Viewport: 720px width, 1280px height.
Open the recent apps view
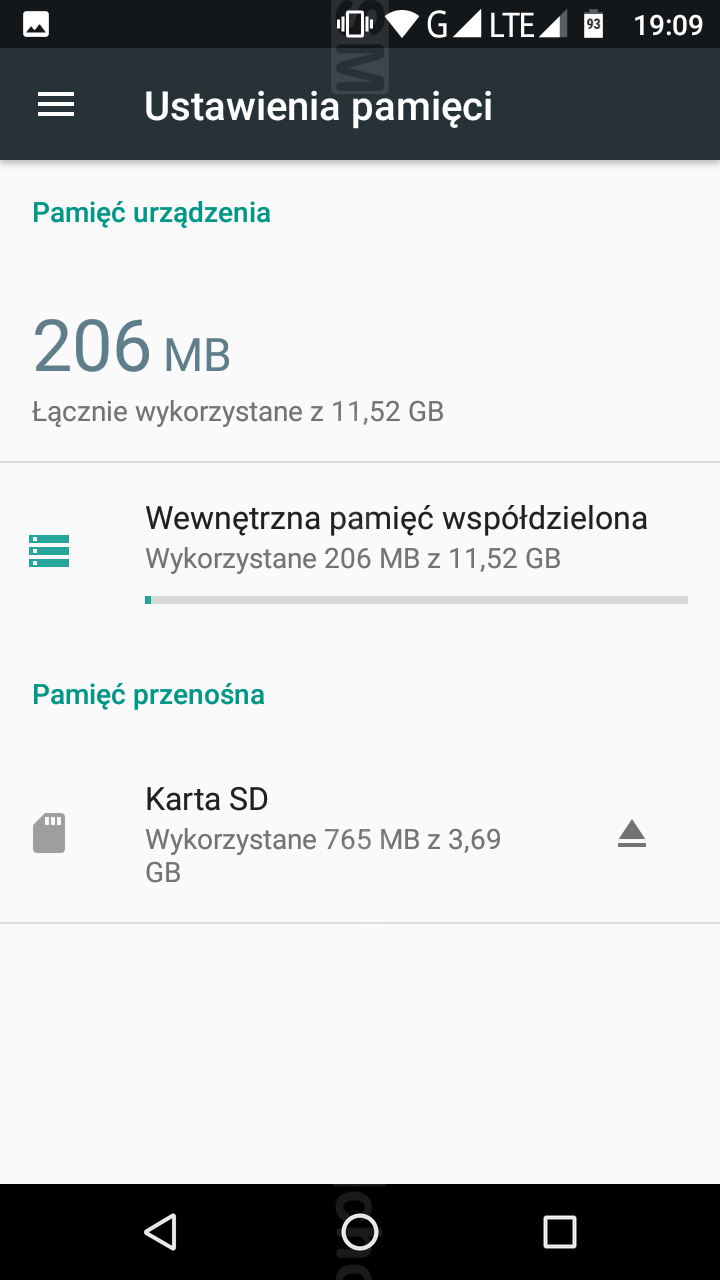(x=560, y=1232)
